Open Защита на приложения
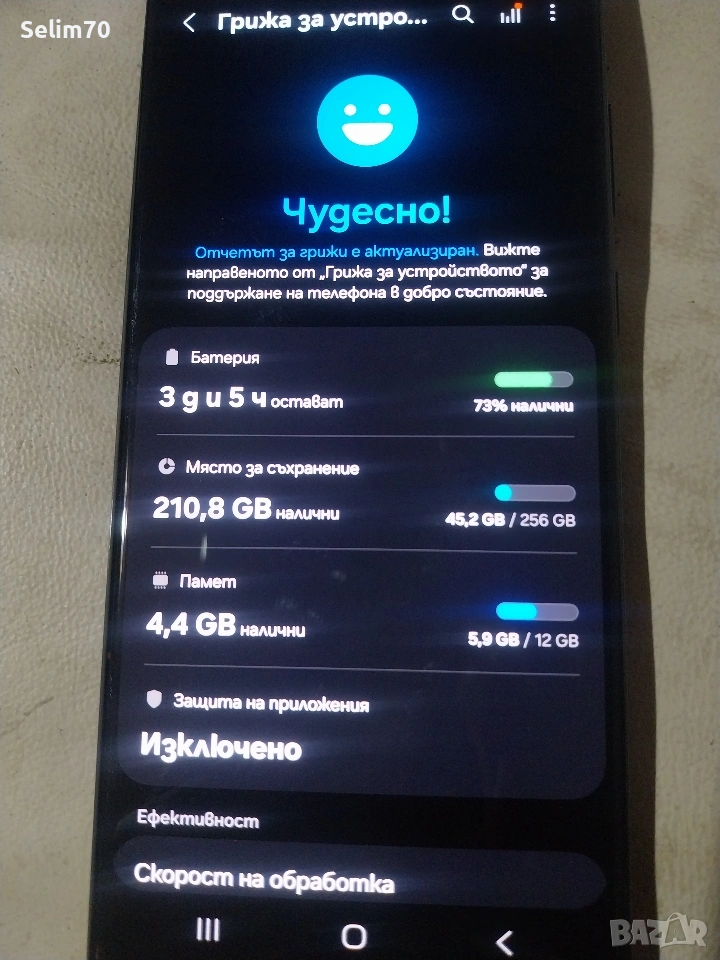Image resolution: width=720 pixels, height=960 pixels. (x=365, y=730)
